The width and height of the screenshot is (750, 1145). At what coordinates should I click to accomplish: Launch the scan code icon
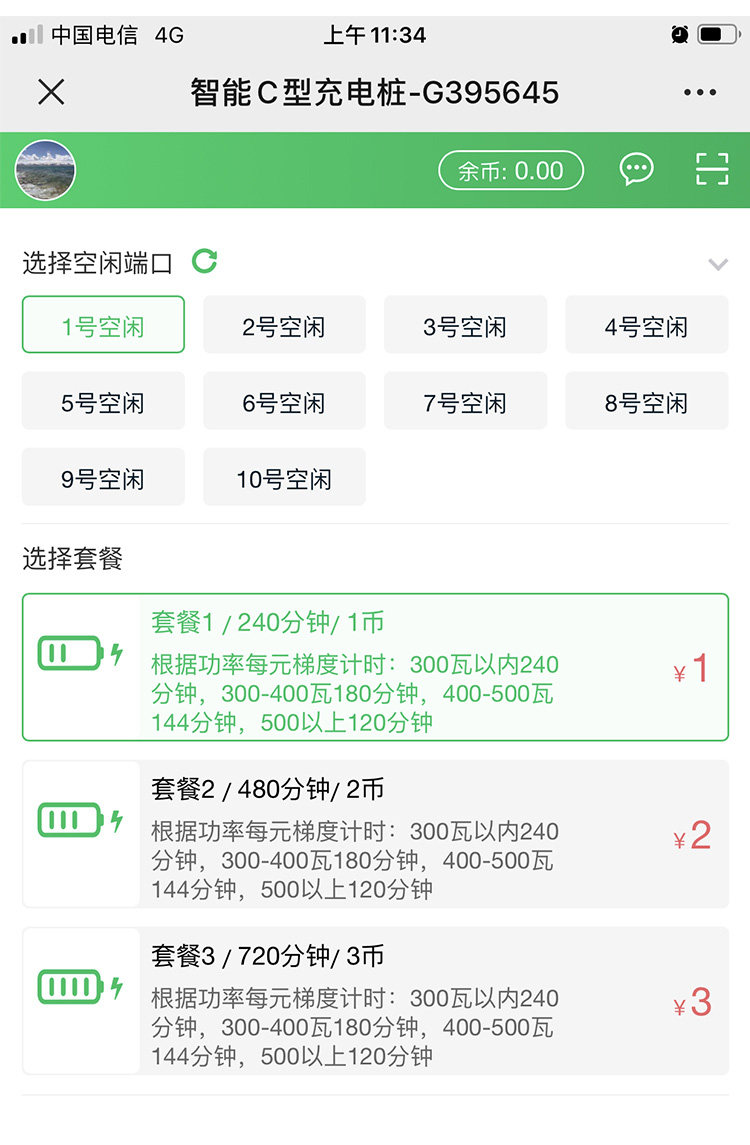pos(711,169)
